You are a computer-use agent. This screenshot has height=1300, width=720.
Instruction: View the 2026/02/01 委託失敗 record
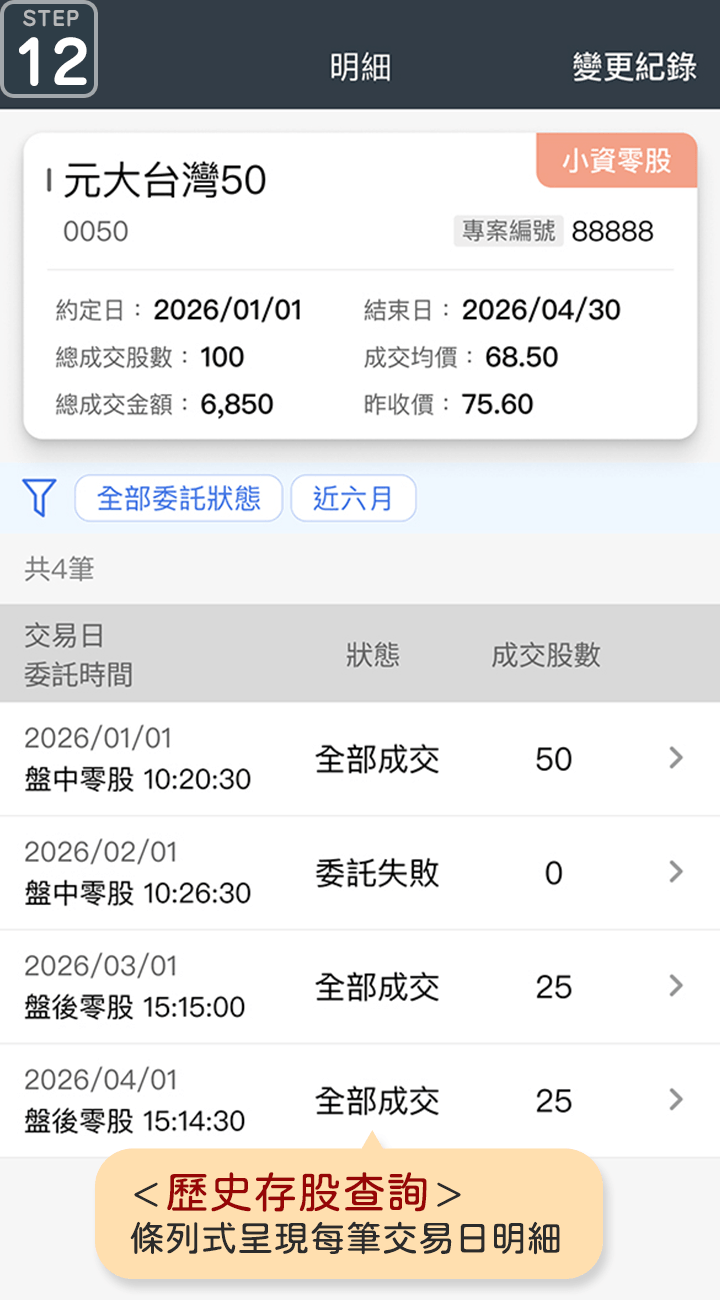[360, 873]
